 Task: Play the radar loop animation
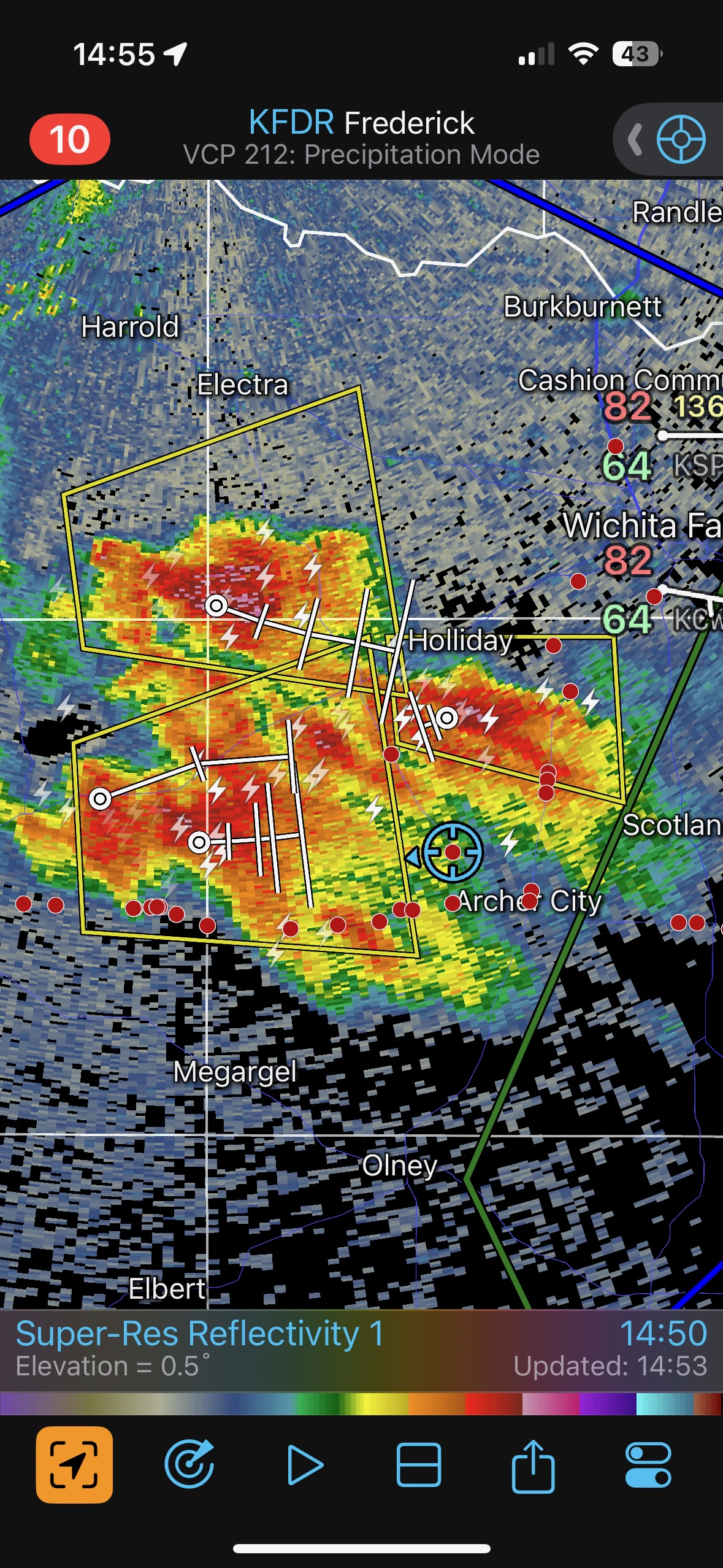point(305,1465)
